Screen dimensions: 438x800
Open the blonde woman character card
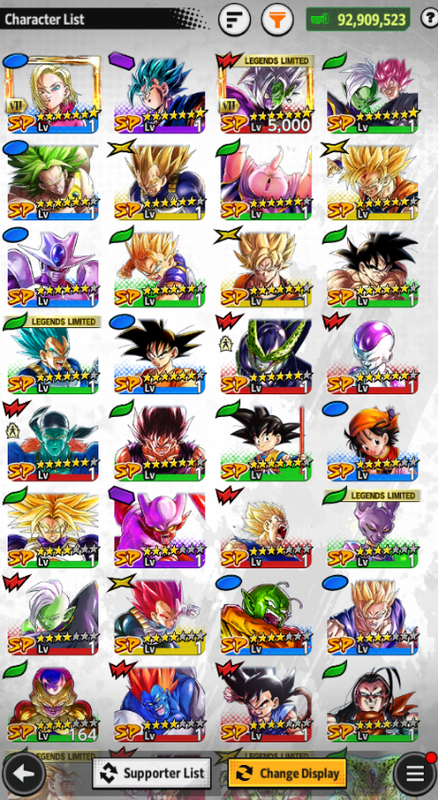pyautogui.click(x=53, y=94)
